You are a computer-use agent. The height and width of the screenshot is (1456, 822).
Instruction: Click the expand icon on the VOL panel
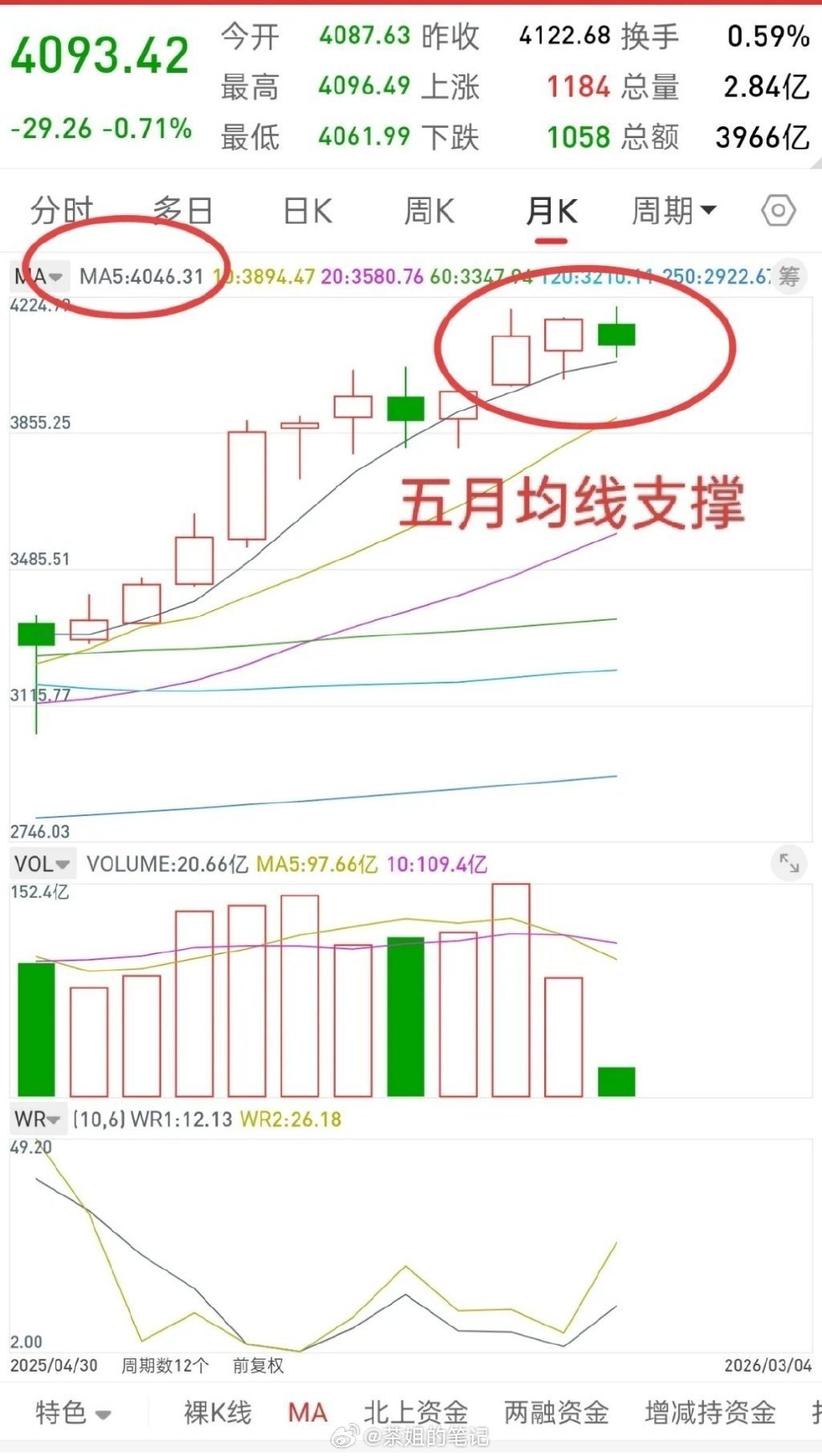click(789, 864)
